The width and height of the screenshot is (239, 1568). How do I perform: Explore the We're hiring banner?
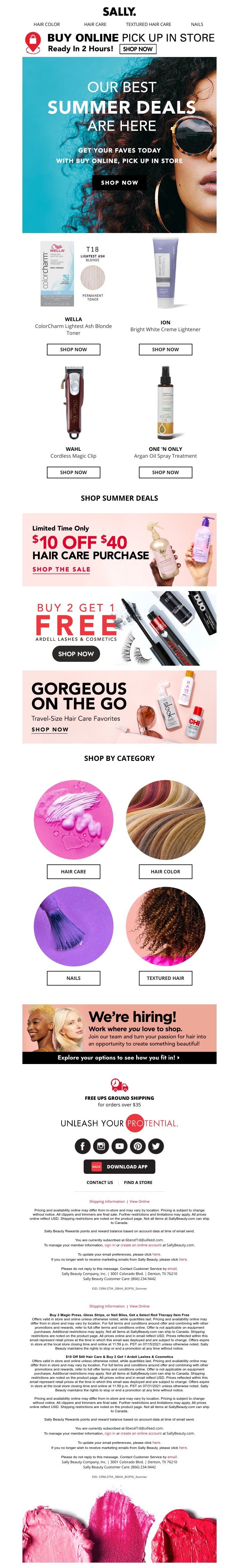pyautogui.click(x=119, y=1057)
